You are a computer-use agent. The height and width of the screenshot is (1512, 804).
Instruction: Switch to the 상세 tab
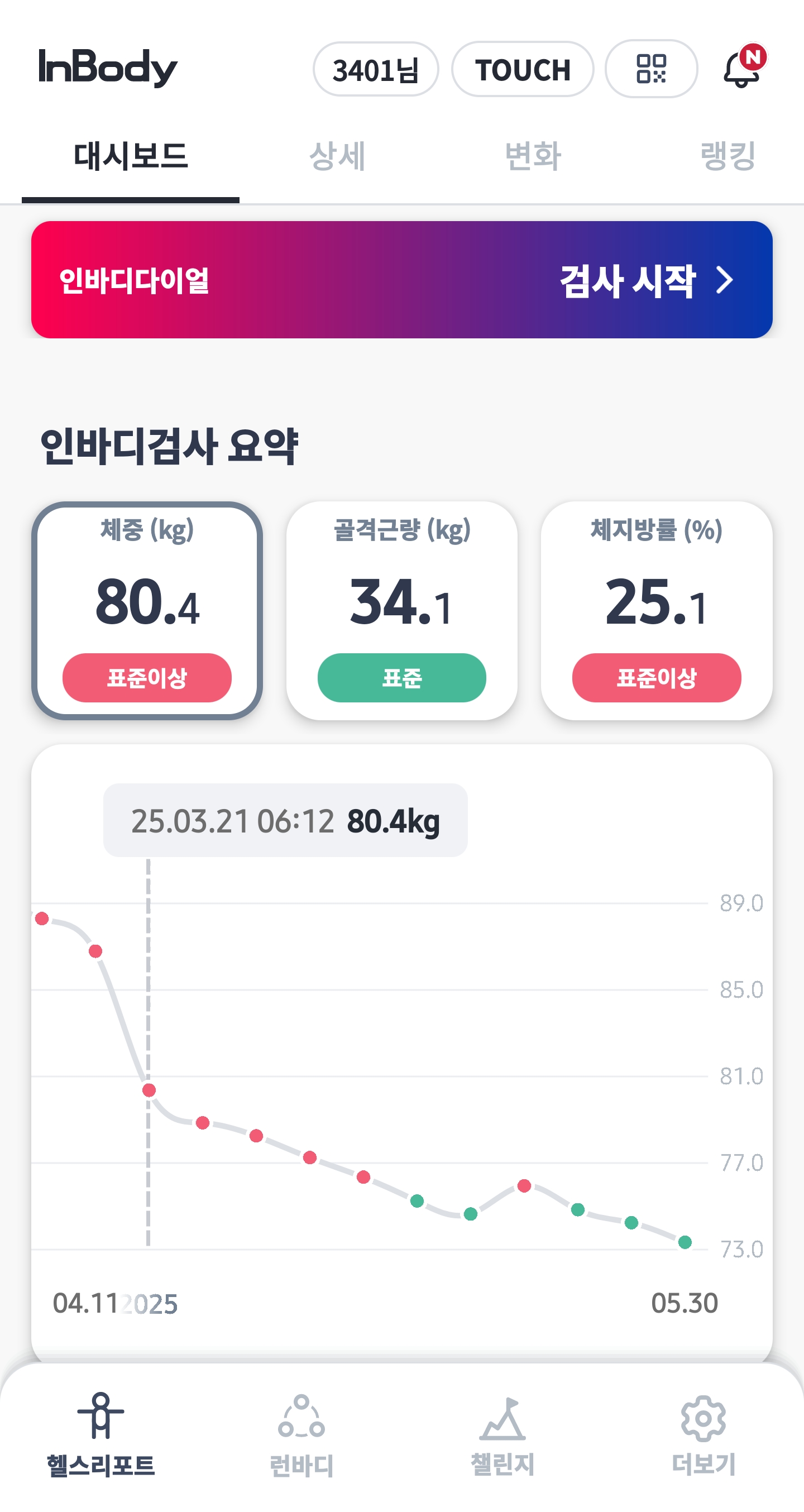[x=337, y=156]
